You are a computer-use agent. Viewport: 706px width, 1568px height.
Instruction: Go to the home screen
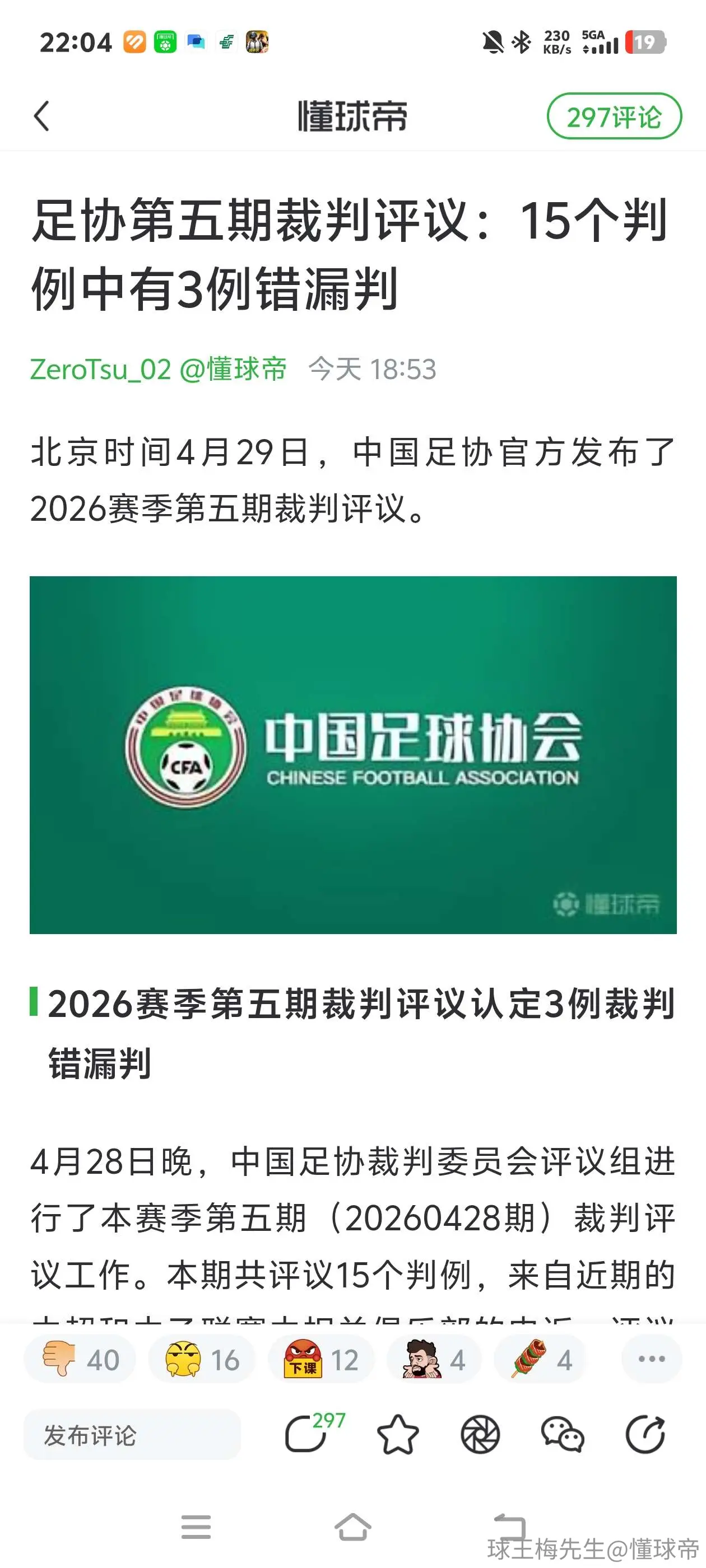point(352,1527)
